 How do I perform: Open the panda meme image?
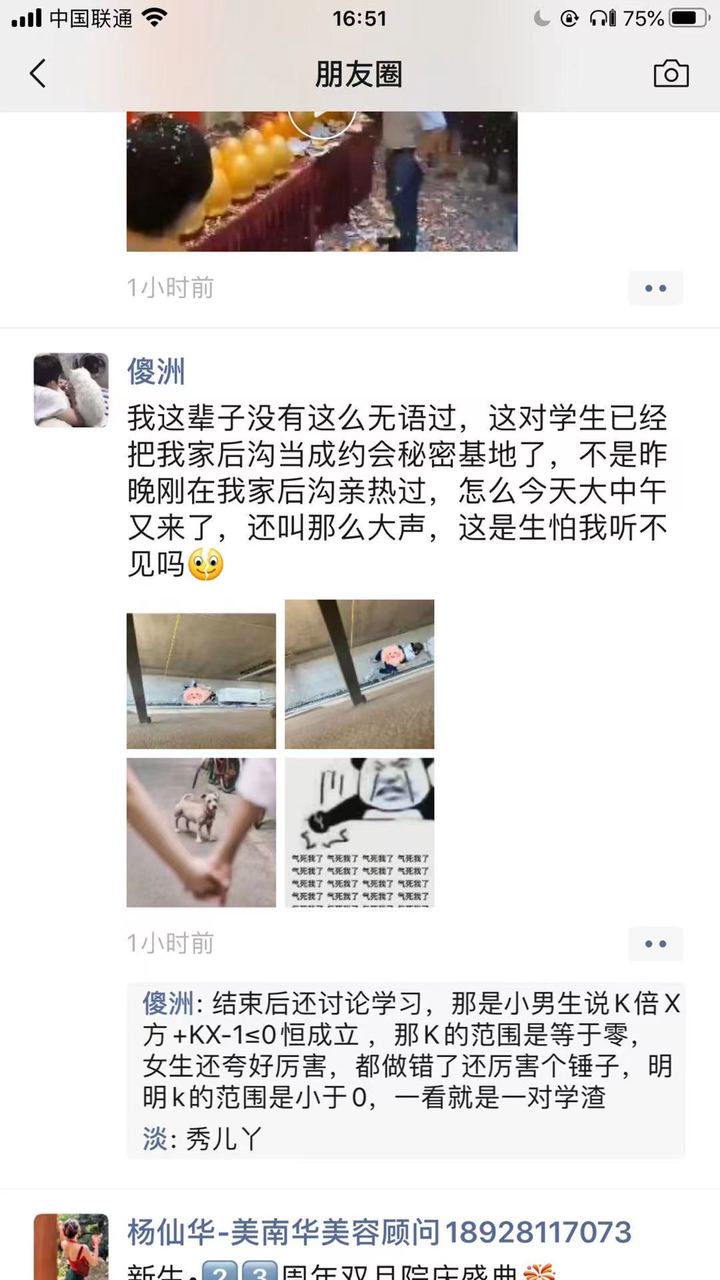pos(359,832)
